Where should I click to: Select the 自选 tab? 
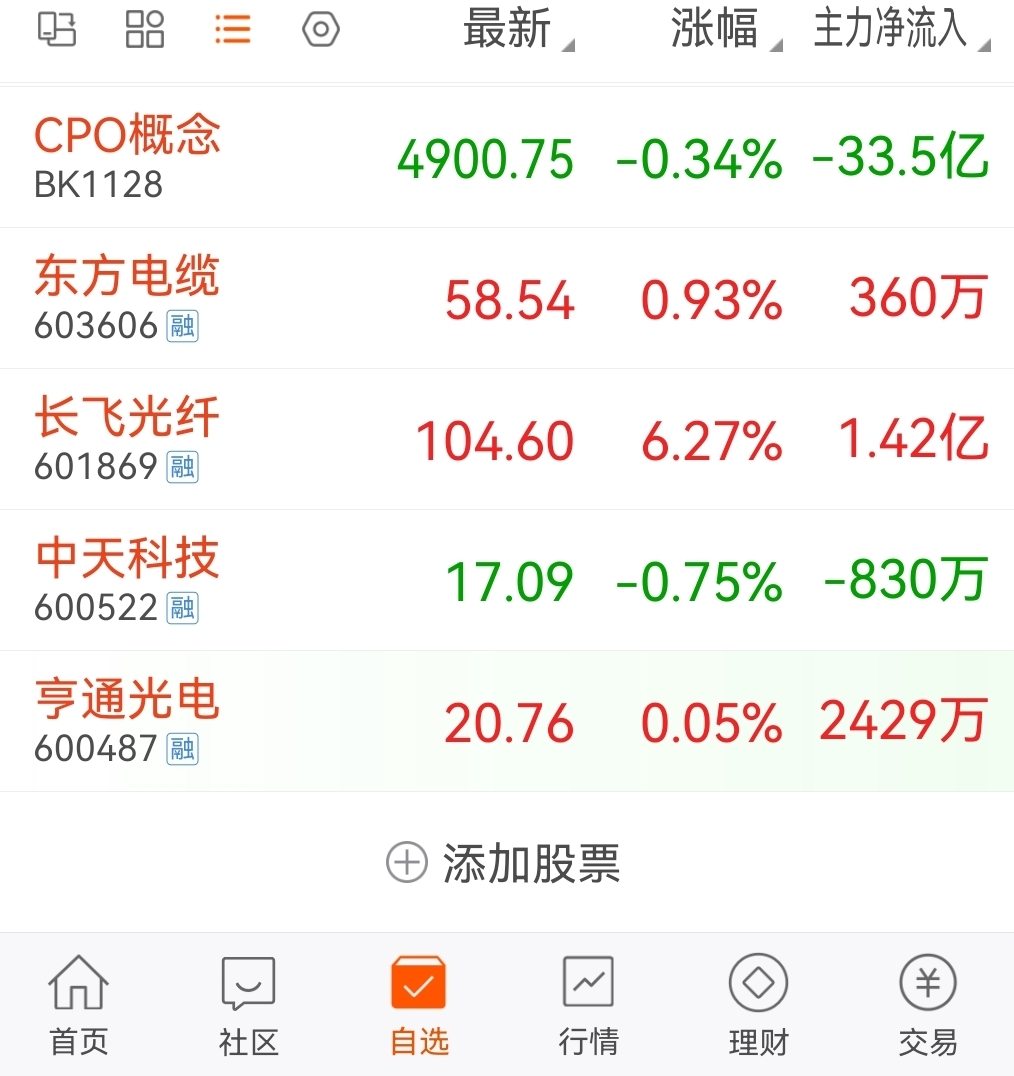(x=419, y=1005)
